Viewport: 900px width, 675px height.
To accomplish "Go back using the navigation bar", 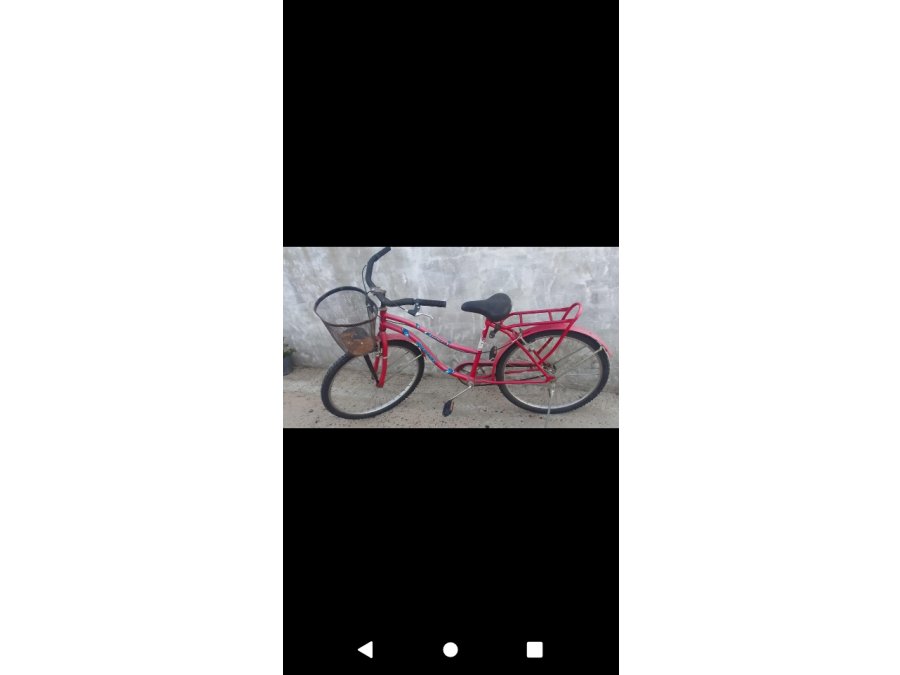I will click(x=366, y=650).
